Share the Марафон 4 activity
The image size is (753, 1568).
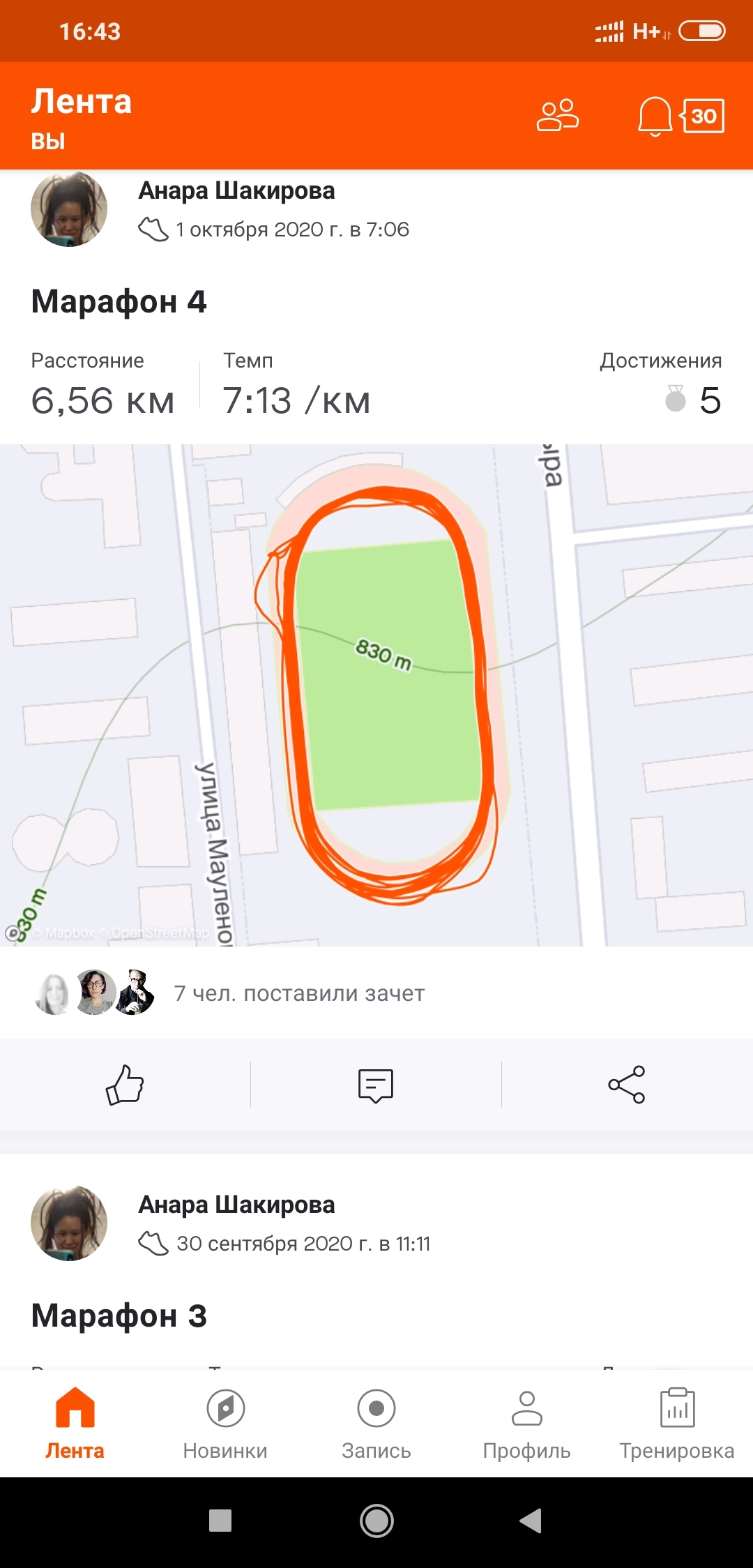626,1085
